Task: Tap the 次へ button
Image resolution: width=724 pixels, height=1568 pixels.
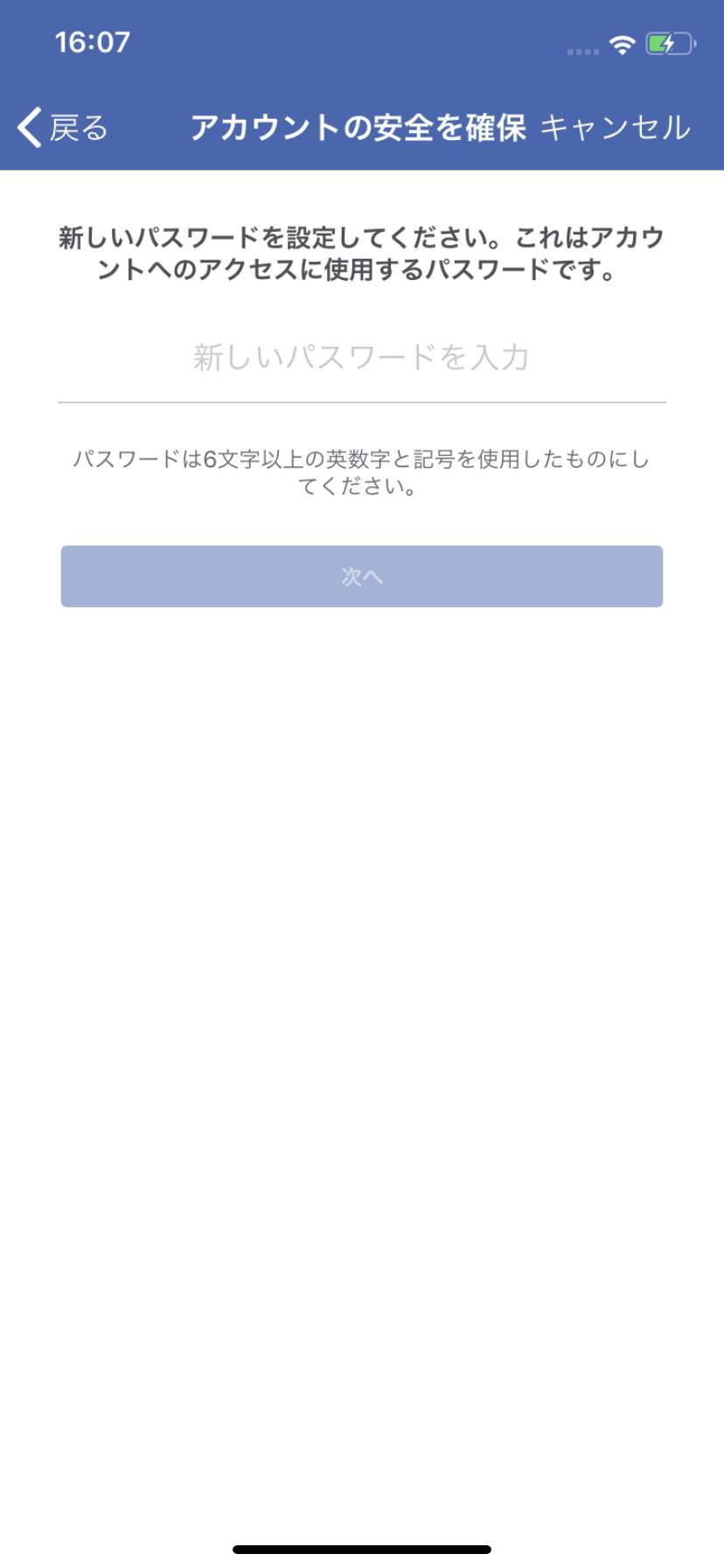Action: (362, 577)
